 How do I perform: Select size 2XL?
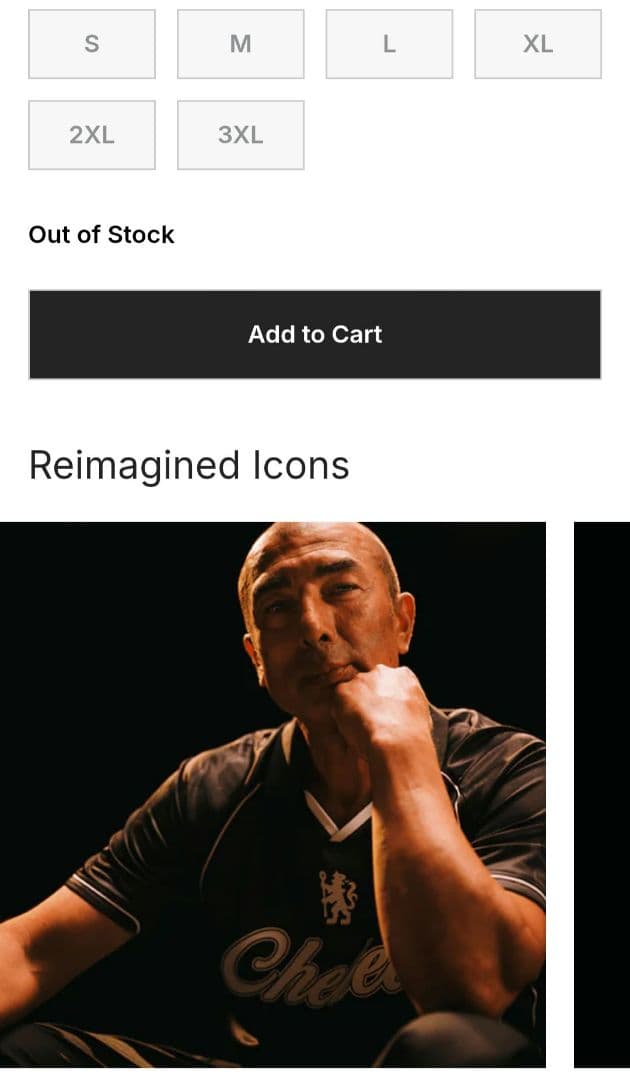pos(92,135)
